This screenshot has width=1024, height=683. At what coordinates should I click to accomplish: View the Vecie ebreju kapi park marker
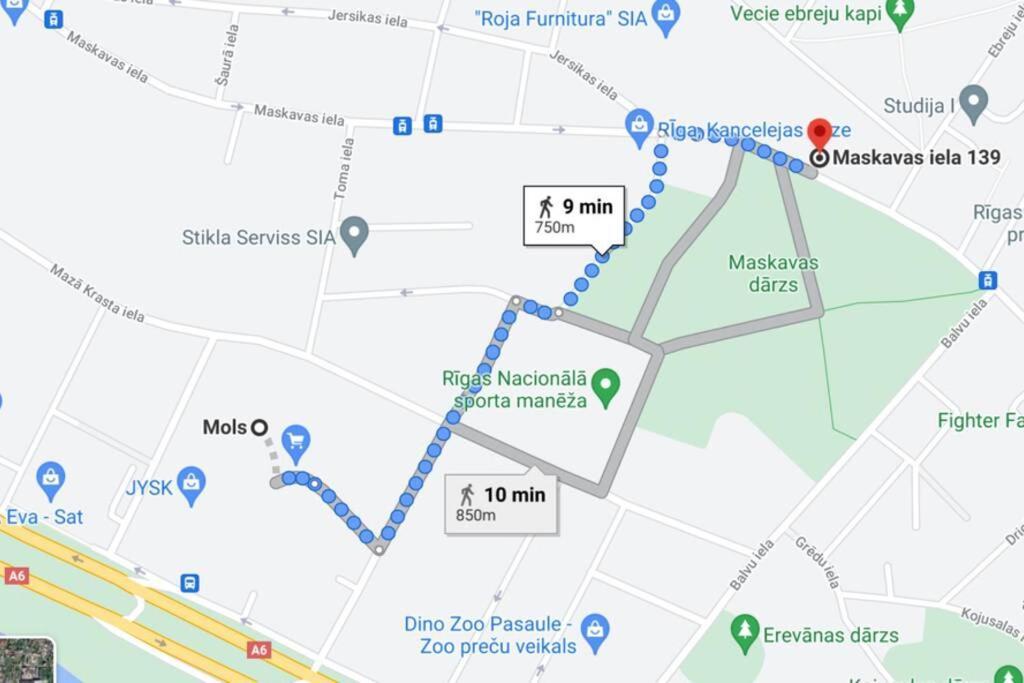(x=900, y=13)
